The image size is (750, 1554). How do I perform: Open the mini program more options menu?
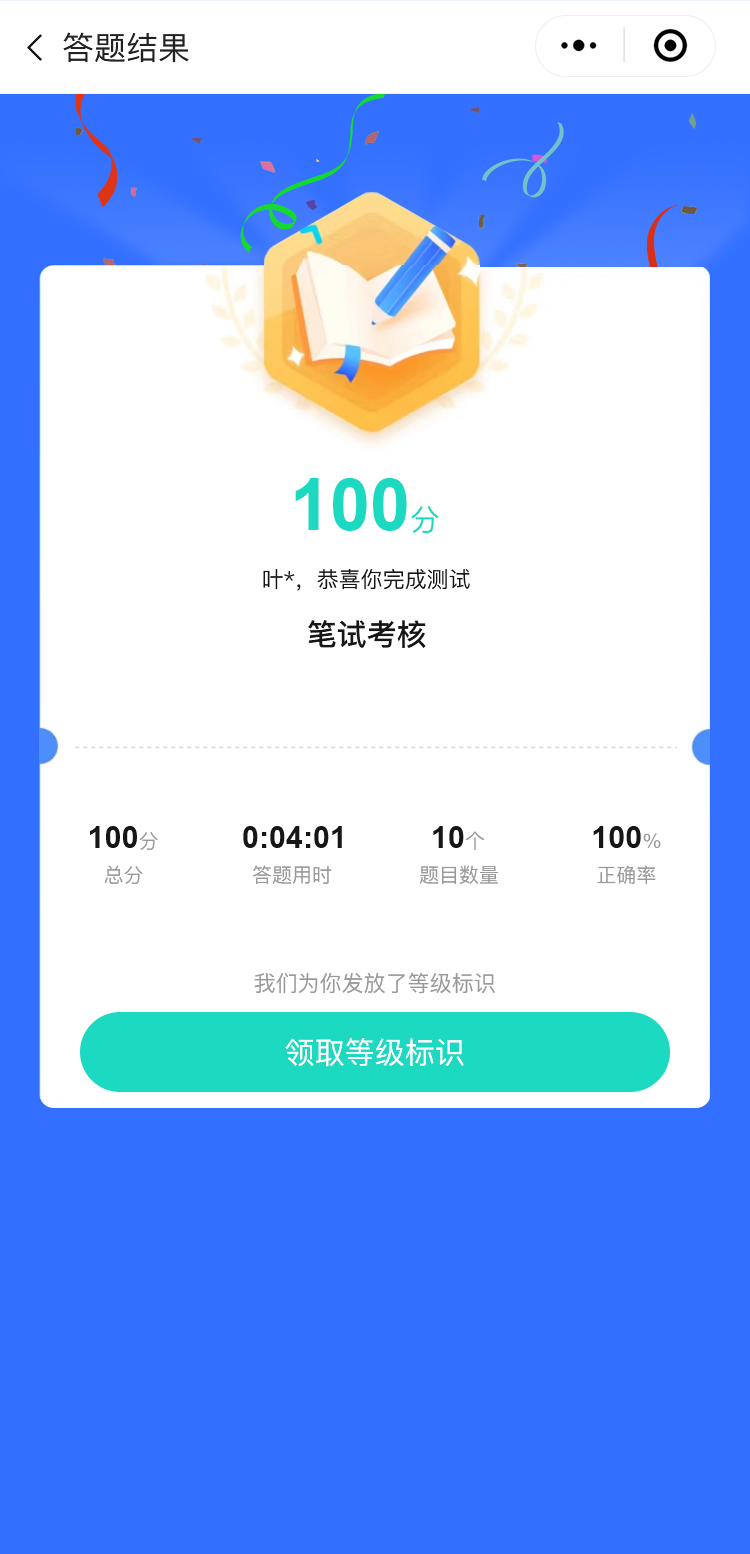tap(579, 46)
